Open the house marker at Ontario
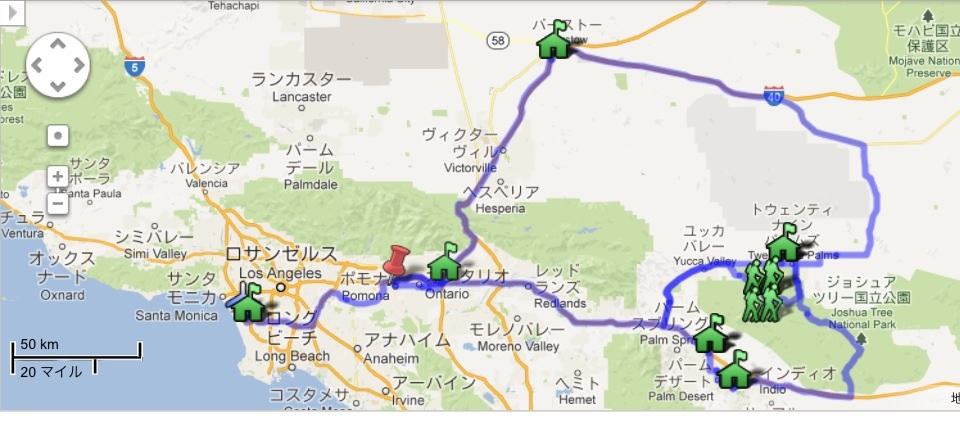 coord(445,263)
